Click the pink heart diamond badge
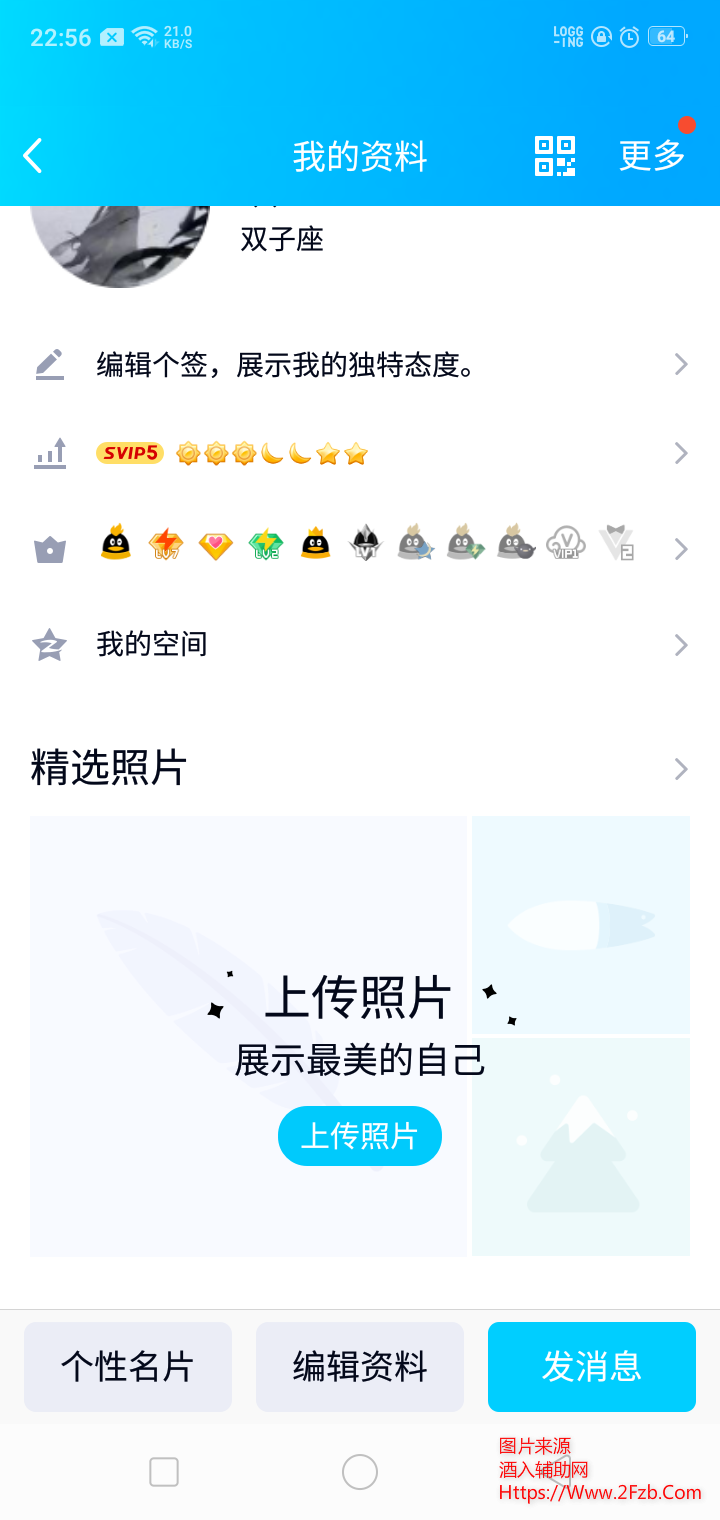Viewport: 720px width, 1520px height. 215,545
